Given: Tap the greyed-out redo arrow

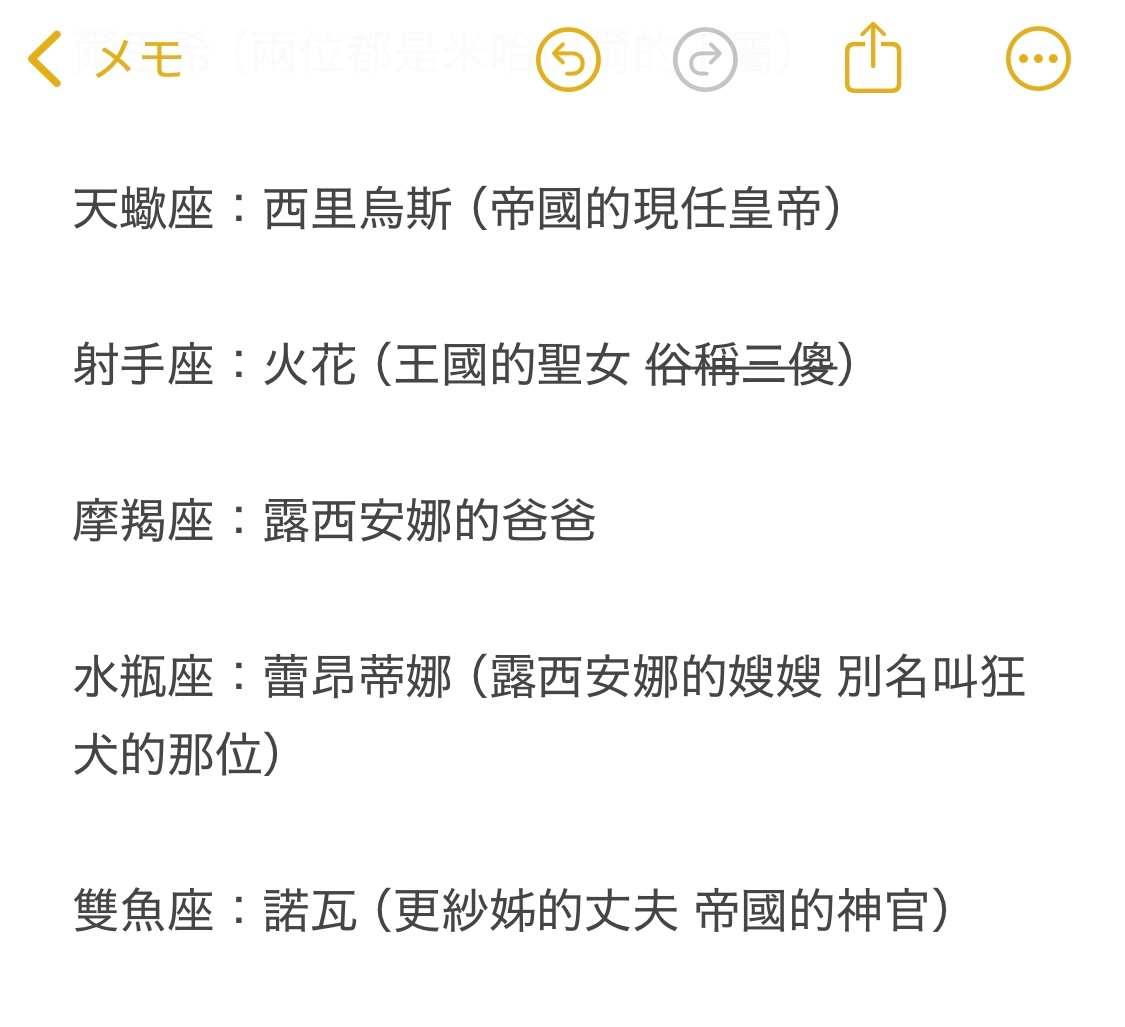Looking at the screenshot, I should [705, 59].
